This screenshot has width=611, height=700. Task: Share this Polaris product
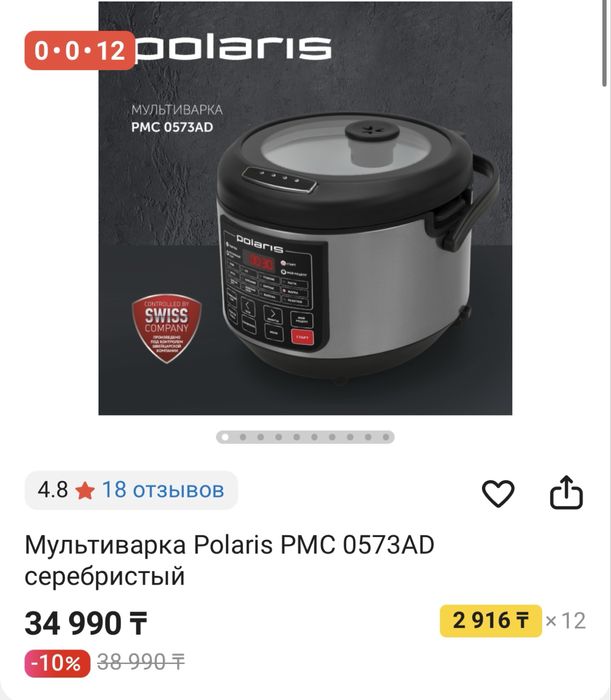coord(566,492)
